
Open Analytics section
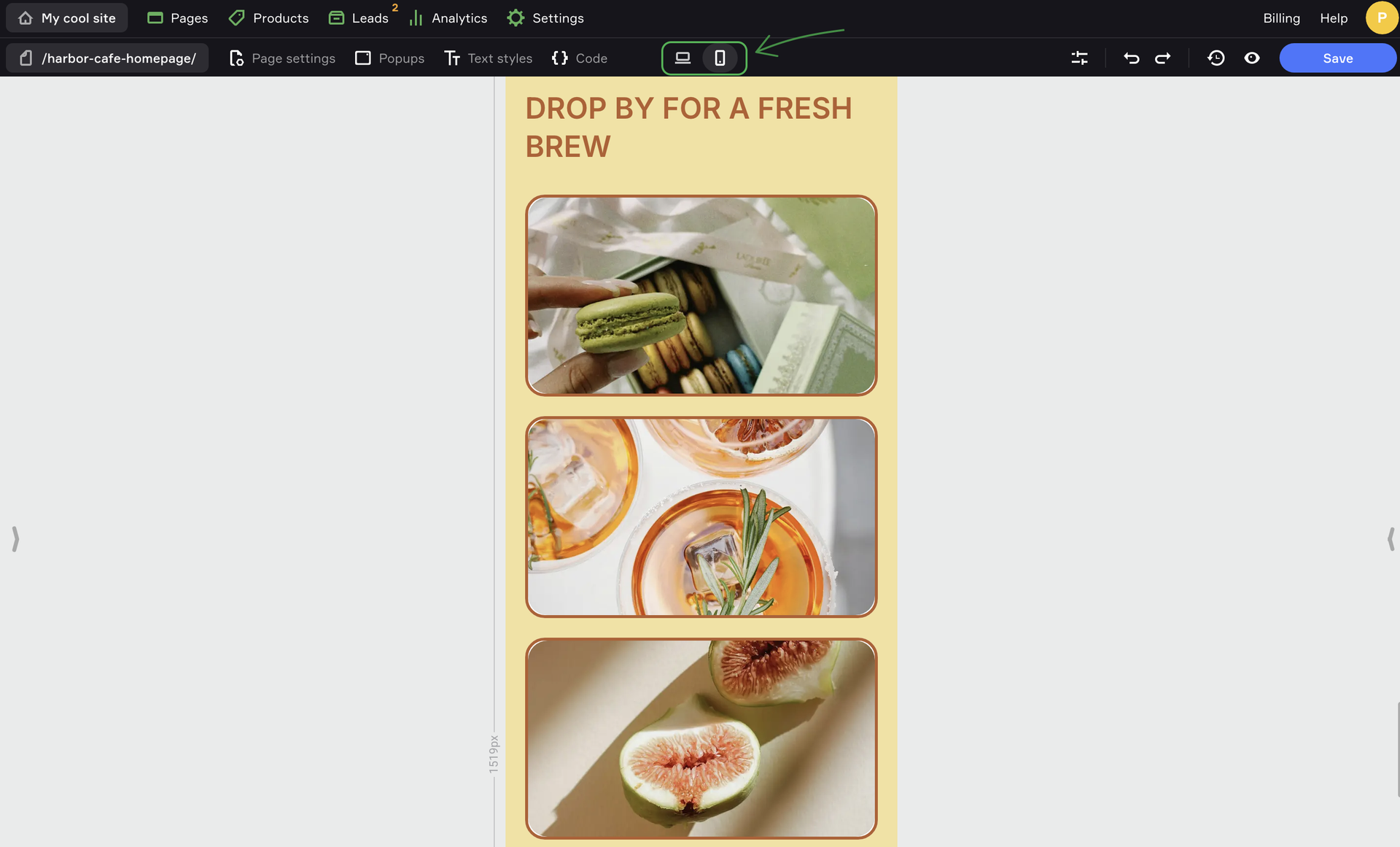[x=448, y=18]
